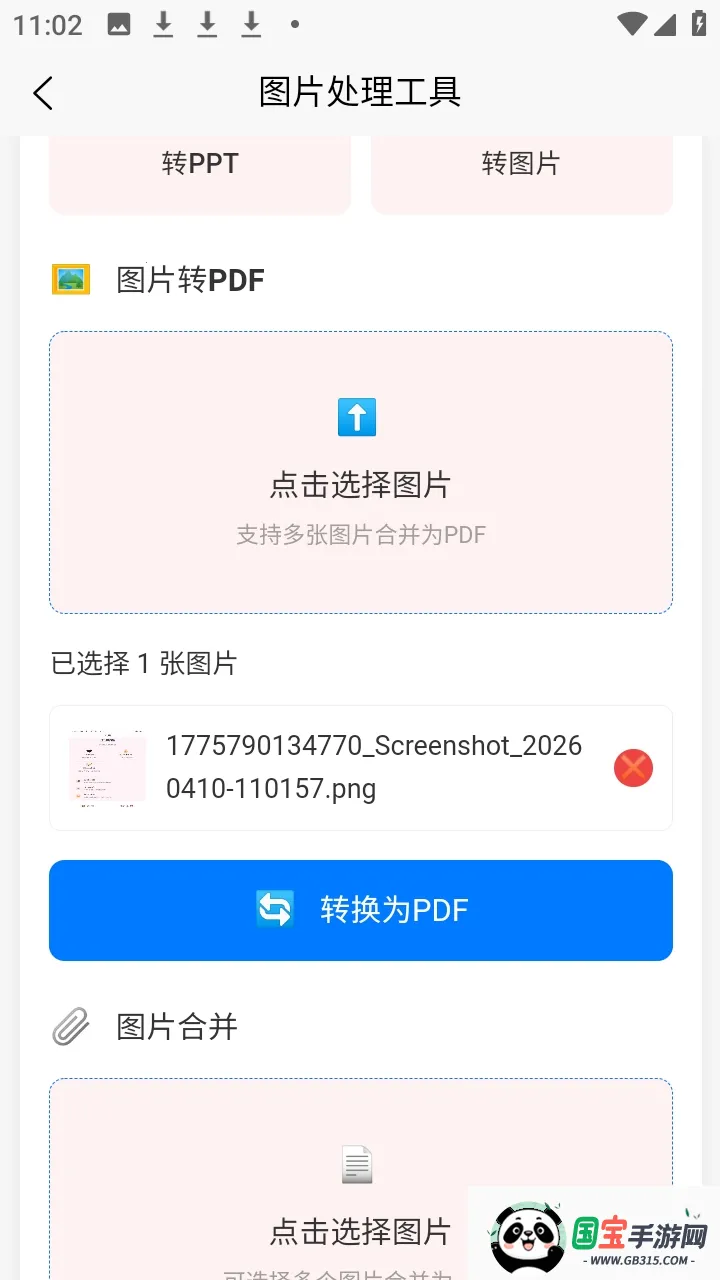720x1280 pixels.
Task: Tap 点击选择图片 in the 图片合并 area
Action: coord(360,1232)
